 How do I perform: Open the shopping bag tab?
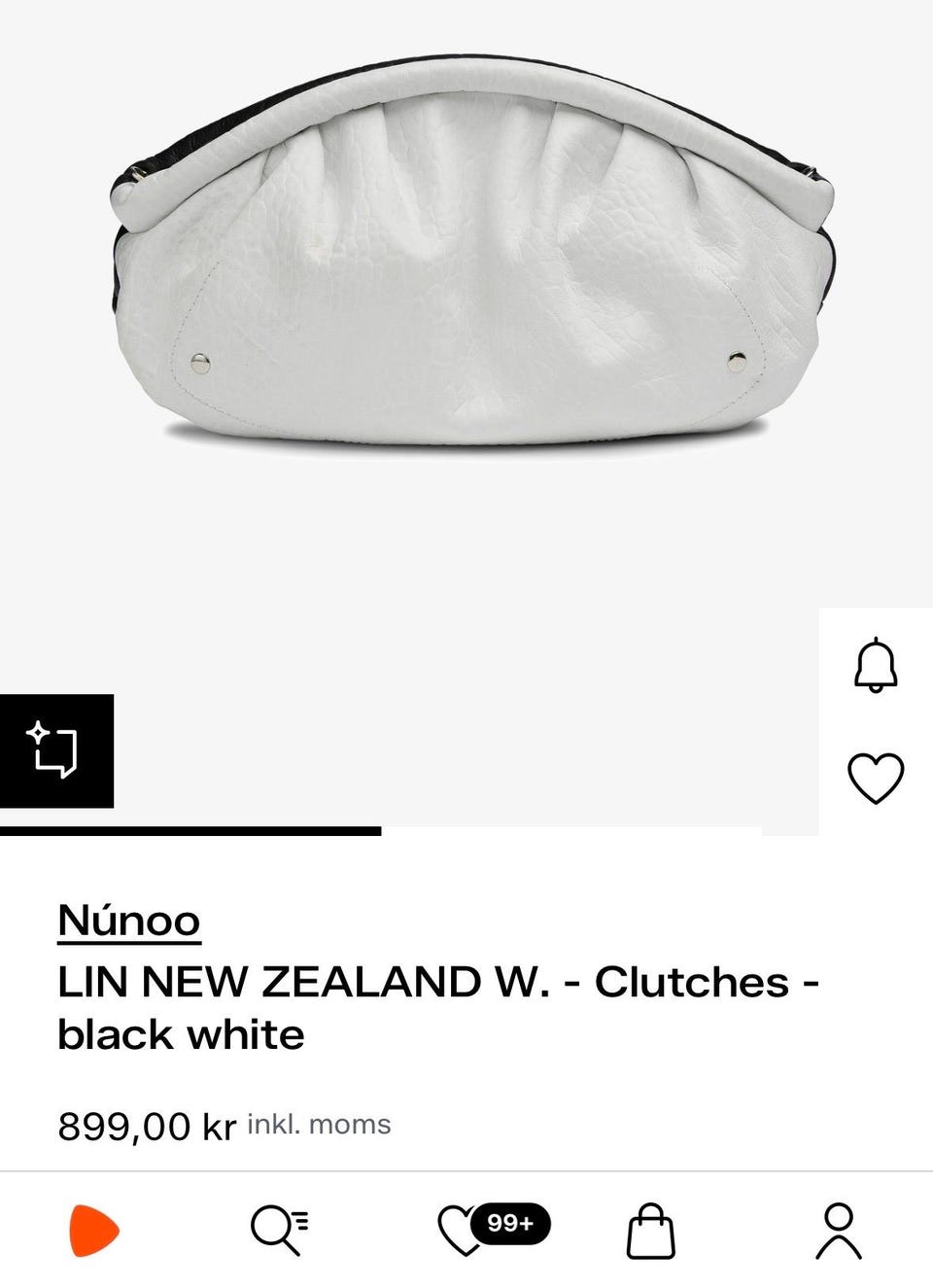coord(650,1231)
